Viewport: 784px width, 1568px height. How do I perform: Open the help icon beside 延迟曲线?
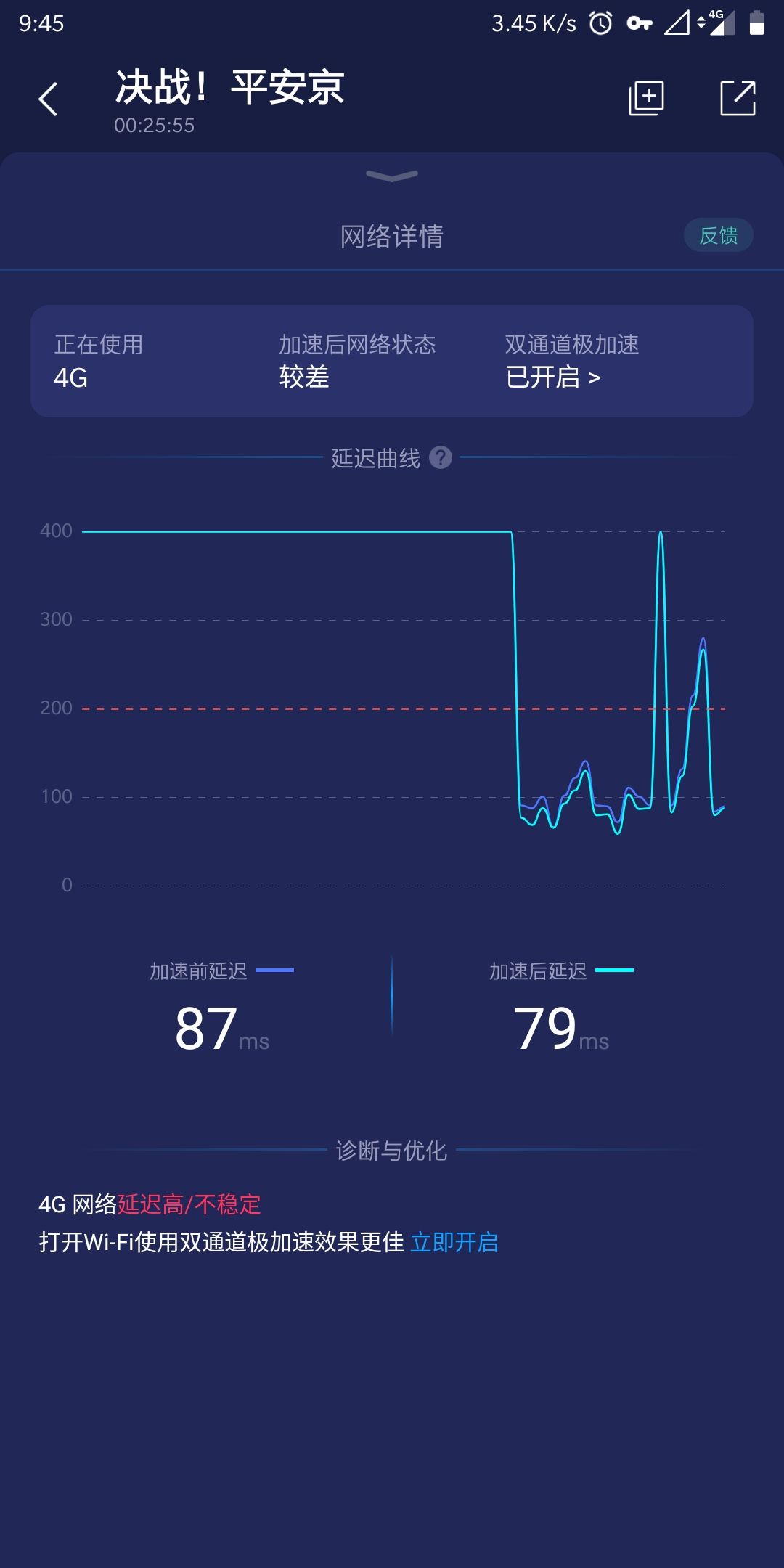click(441, 457)
